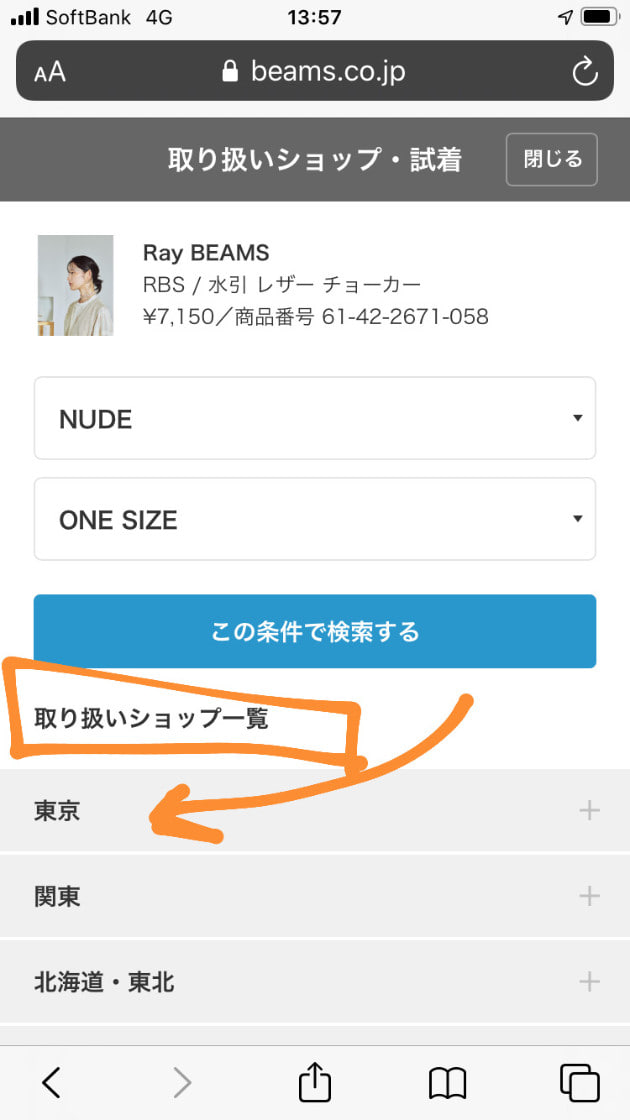Close the shop list with 閉じる
This screenshot has height=1120, width=630.
551,159
